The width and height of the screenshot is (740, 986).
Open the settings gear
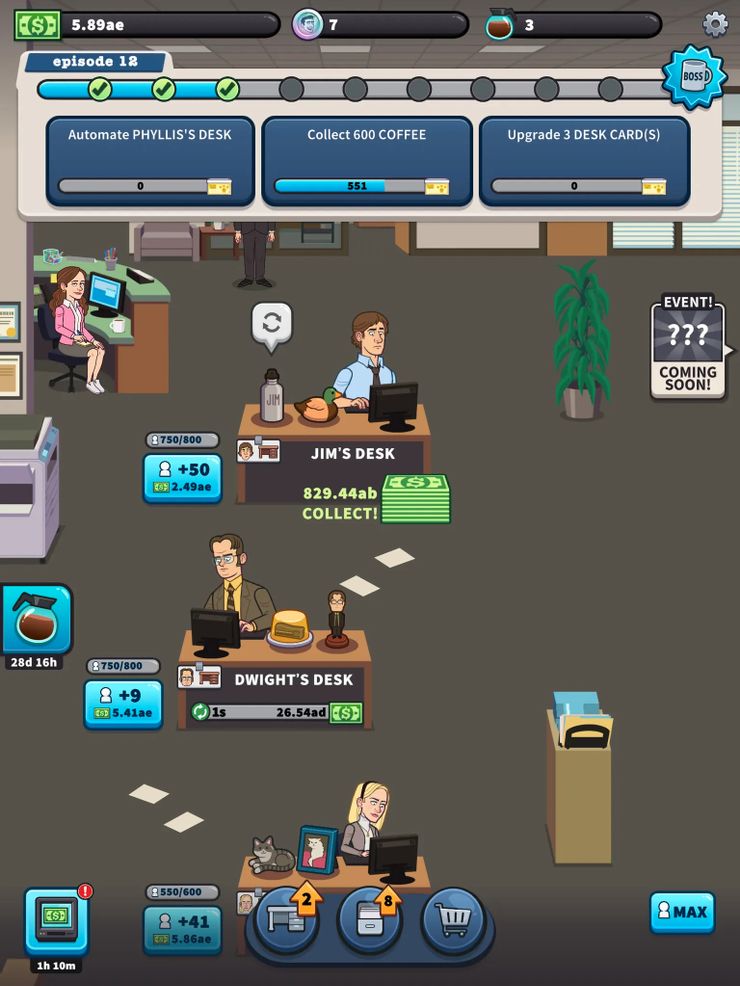pyautogui.click(x=715, y=24)
